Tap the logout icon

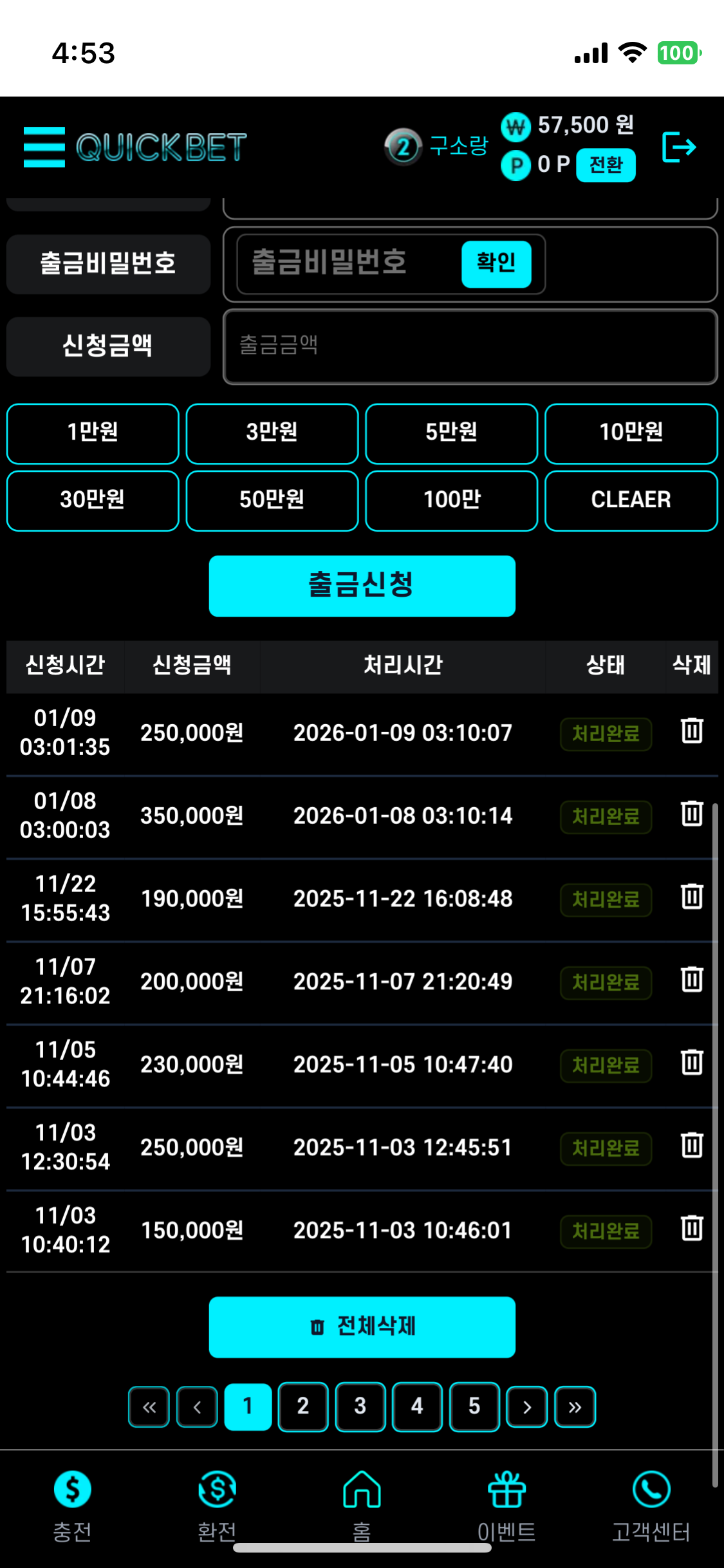(678, 147)
